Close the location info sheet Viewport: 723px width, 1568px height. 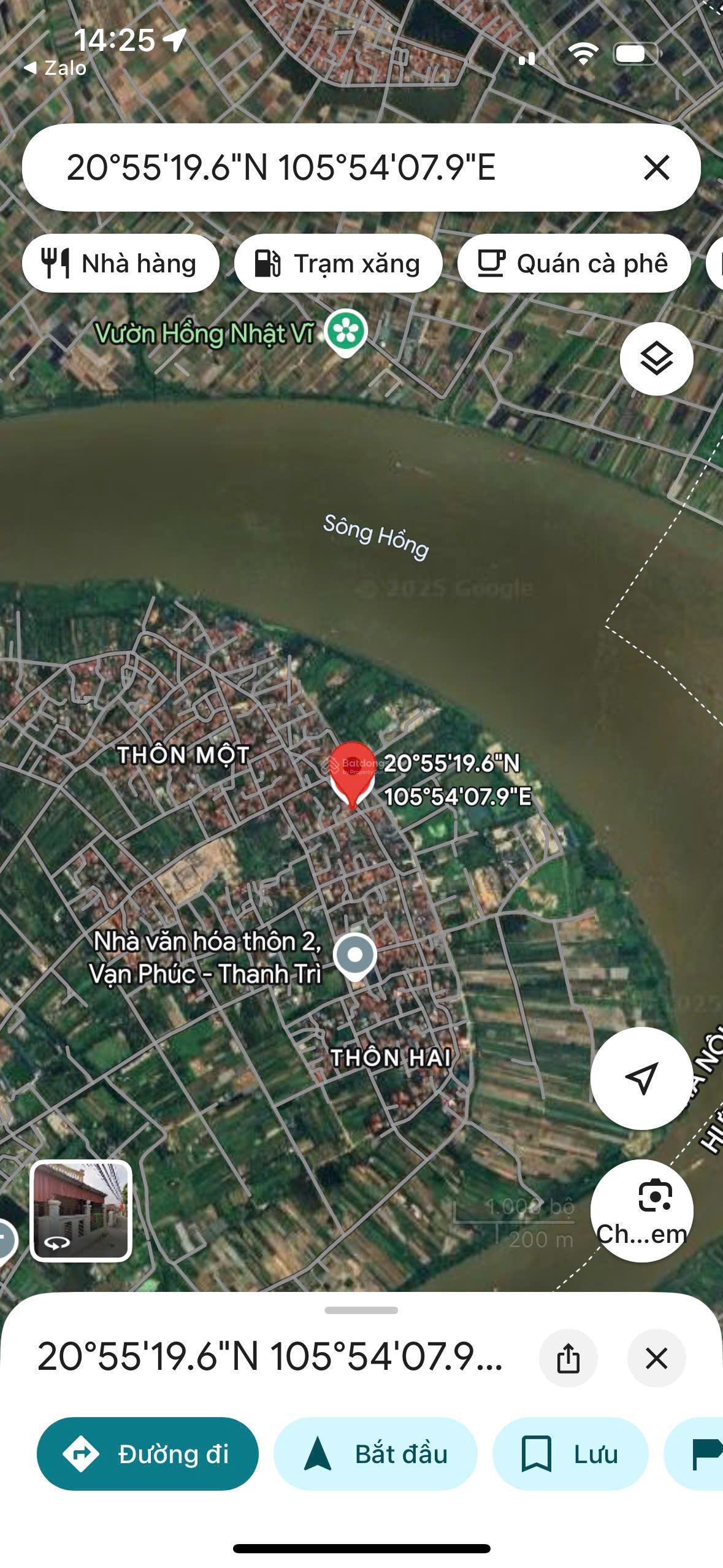pos(656,1358)
